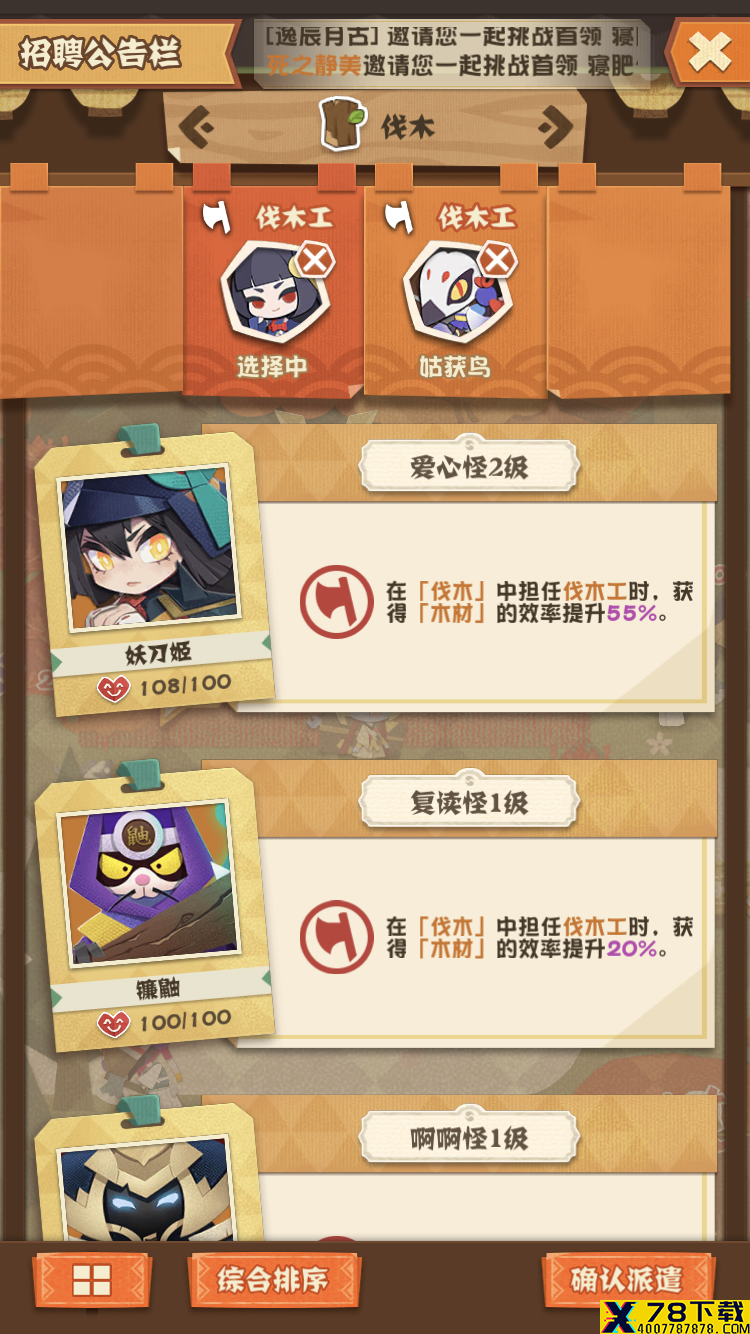
Task: Close the 招聘公告栏 panel
Action: click(709, 52)
